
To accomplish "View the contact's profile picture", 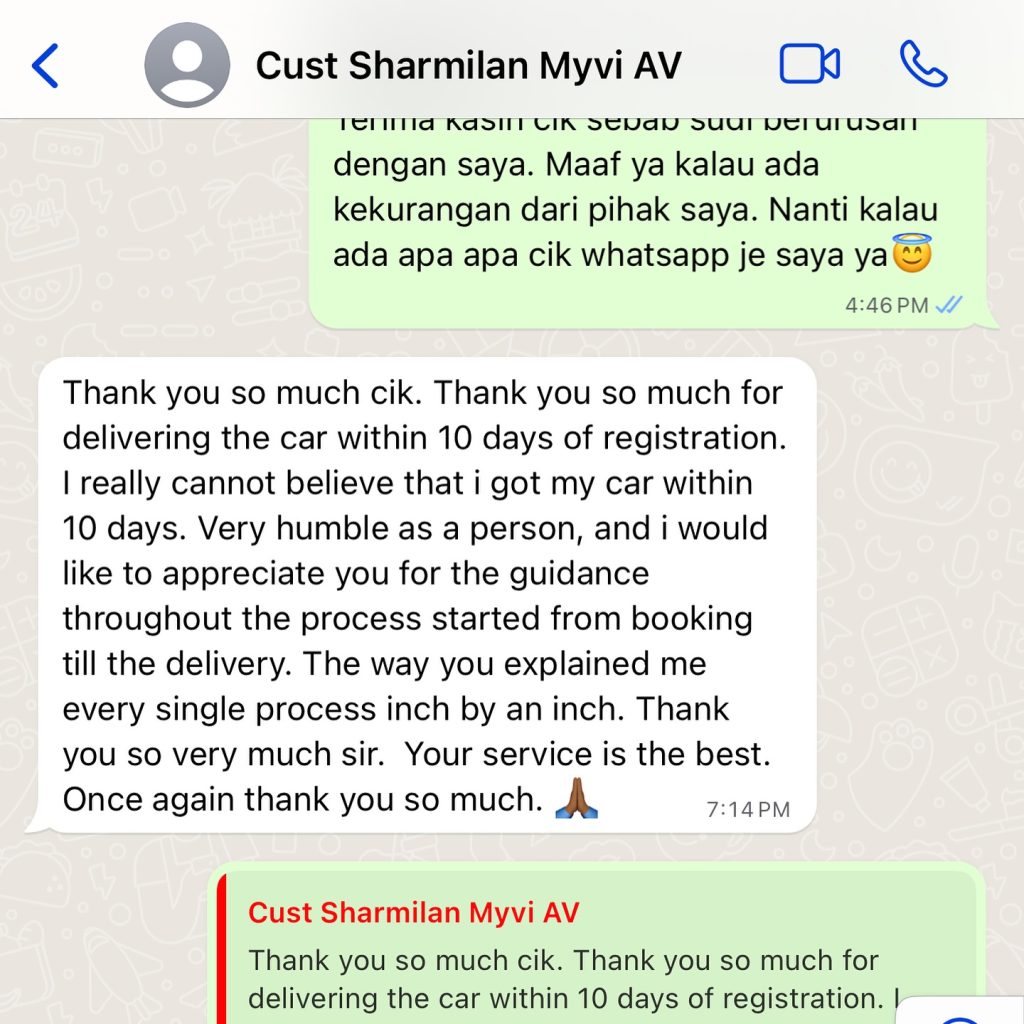I will [187, 66].
